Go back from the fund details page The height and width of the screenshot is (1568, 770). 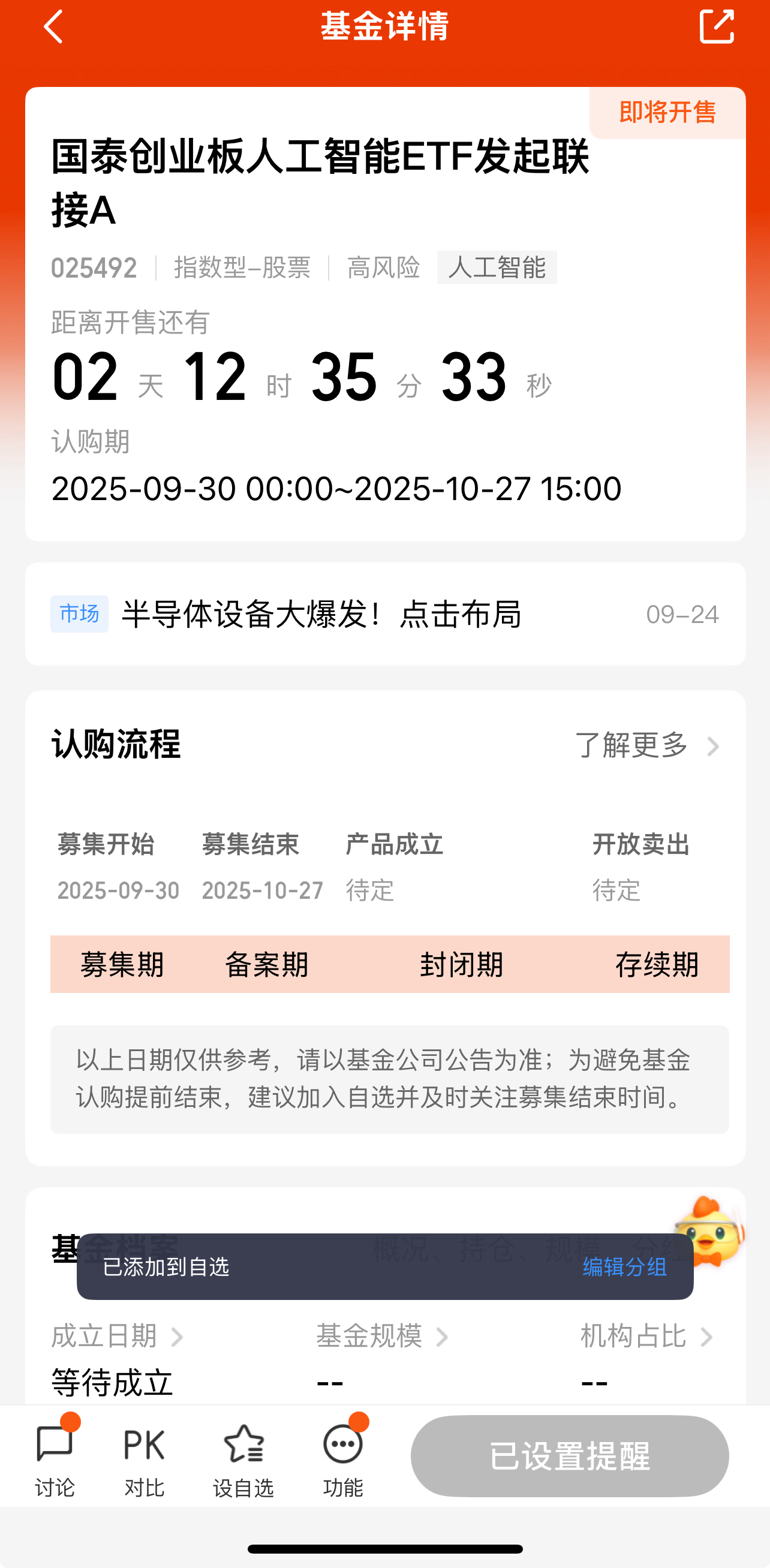[53, 27]
